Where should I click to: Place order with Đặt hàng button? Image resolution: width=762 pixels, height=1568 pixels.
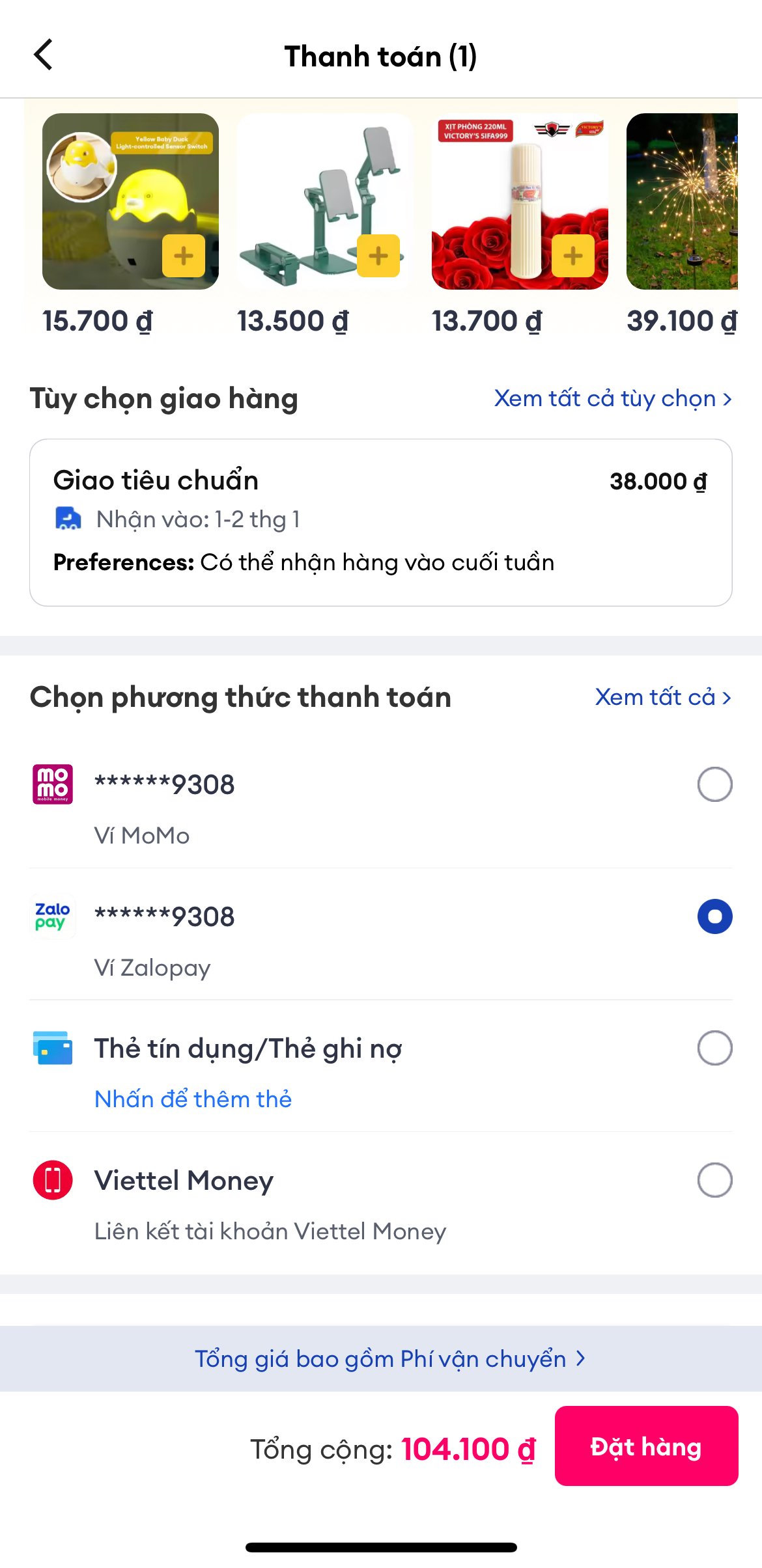(x=645, y=1446)
